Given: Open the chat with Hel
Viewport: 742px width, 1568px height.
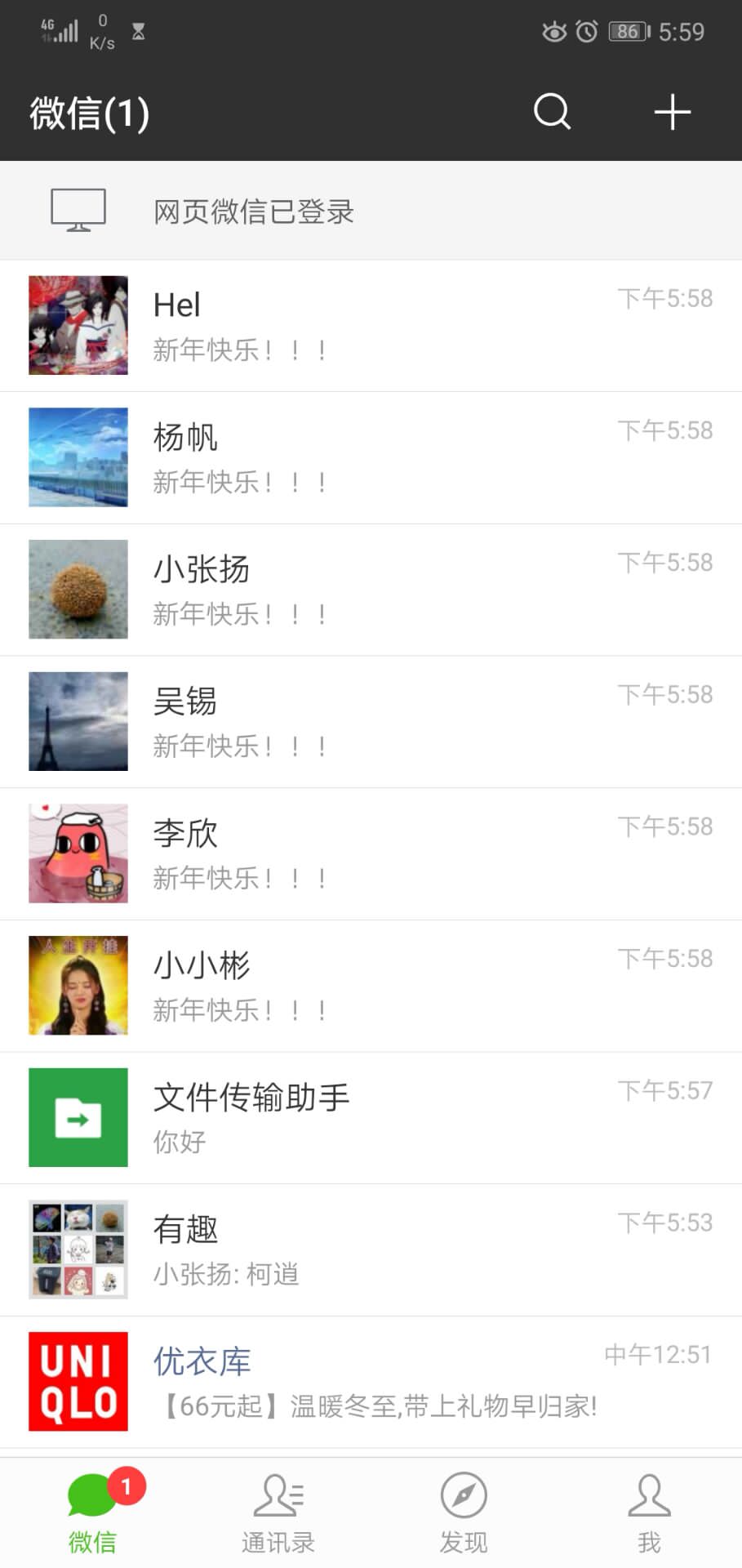Looking at the screenshot, I should (x=371, y=326).
